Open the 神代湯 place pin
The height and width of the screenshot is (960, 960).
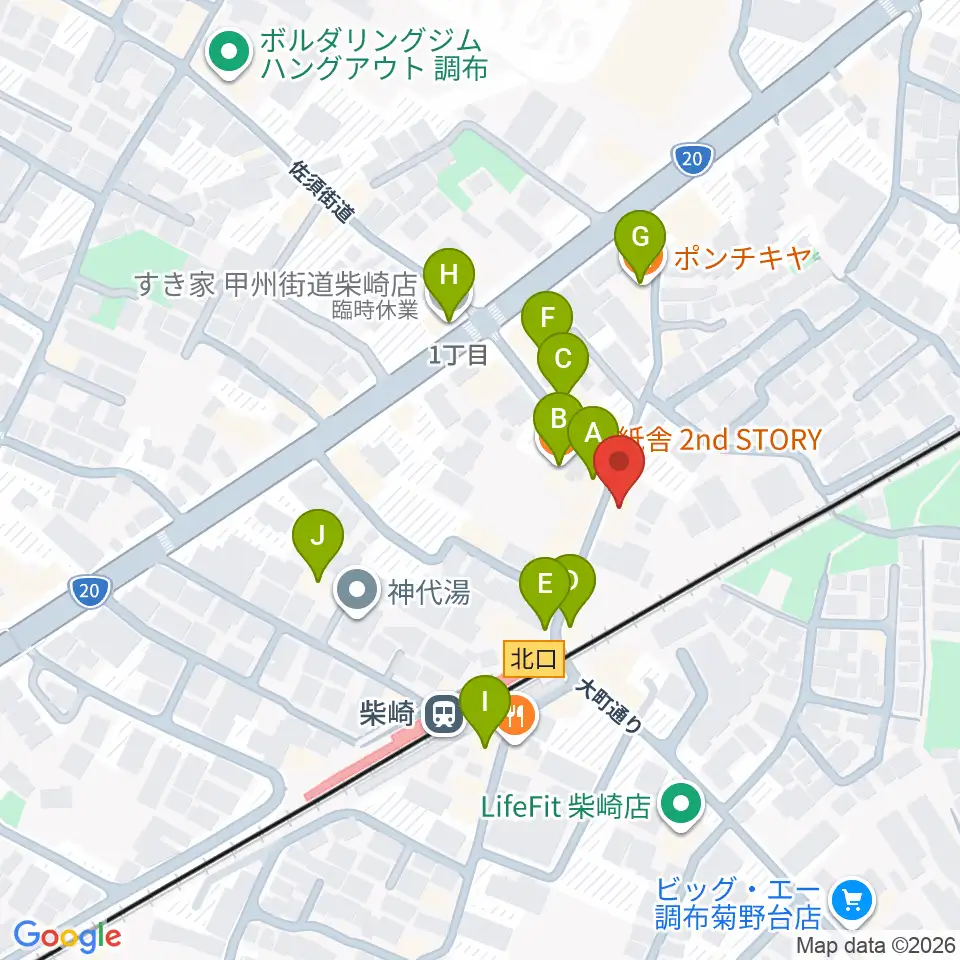pos(358,593)
